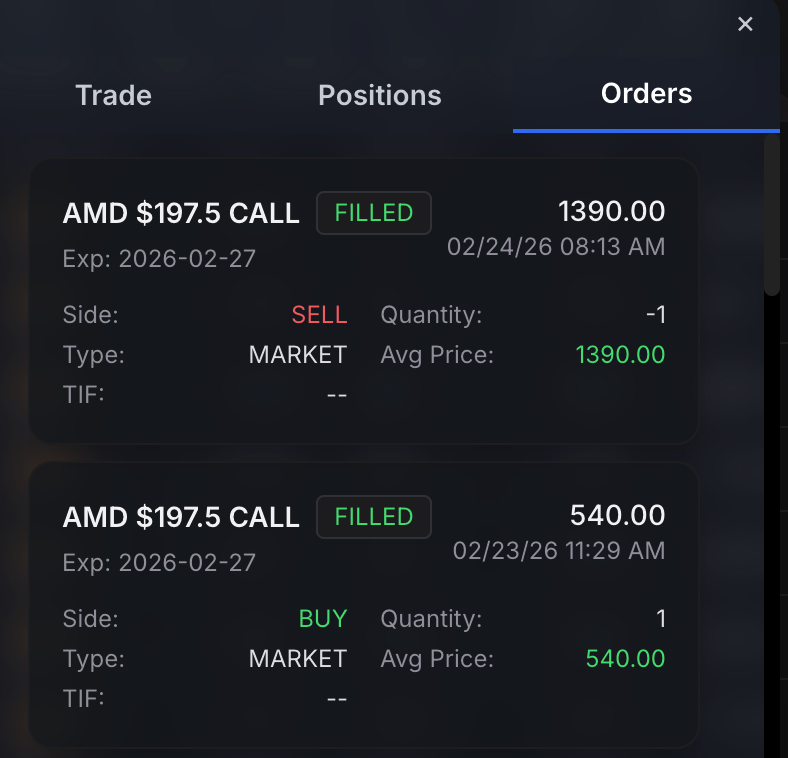This screenshot has width=788, height=758.
Task: Switch to the Positions tab
Action: [379, 96]
